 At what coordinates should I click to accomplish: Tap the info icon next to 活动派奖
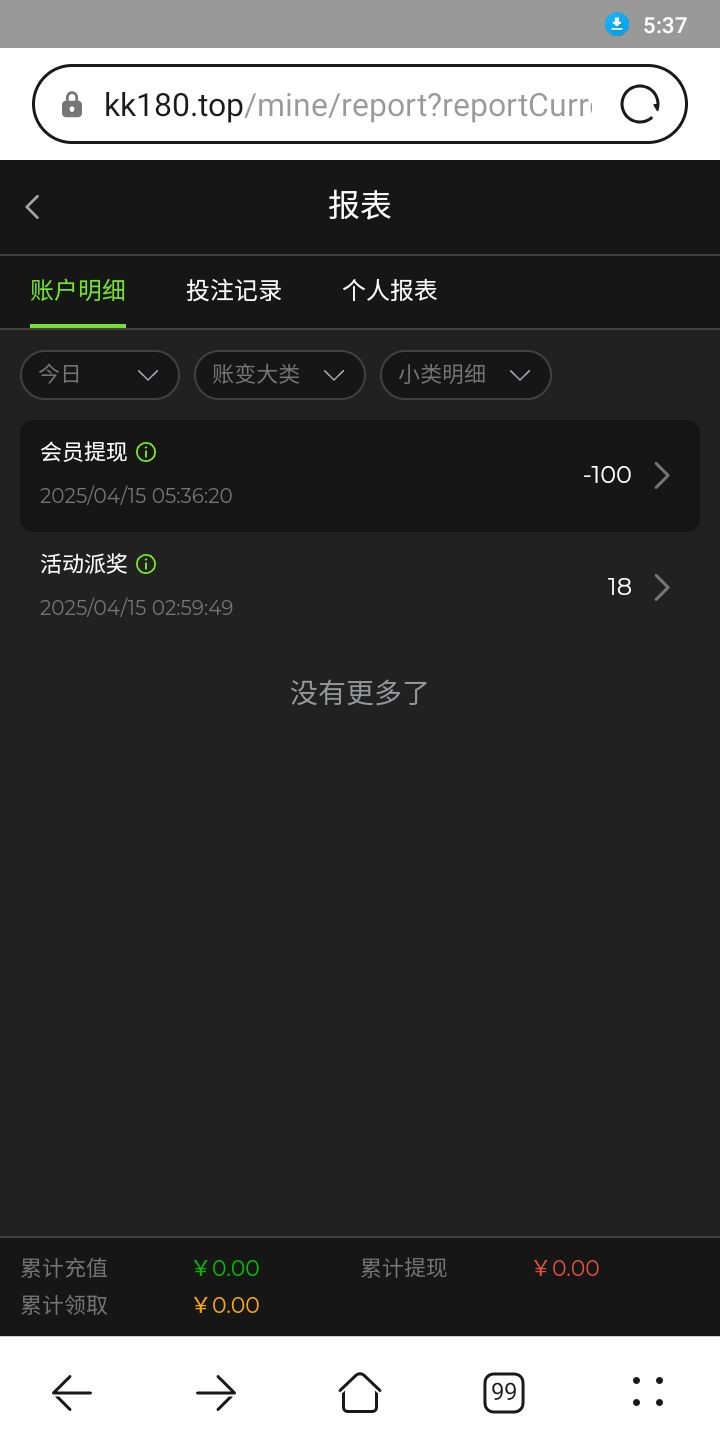point(146,564)
